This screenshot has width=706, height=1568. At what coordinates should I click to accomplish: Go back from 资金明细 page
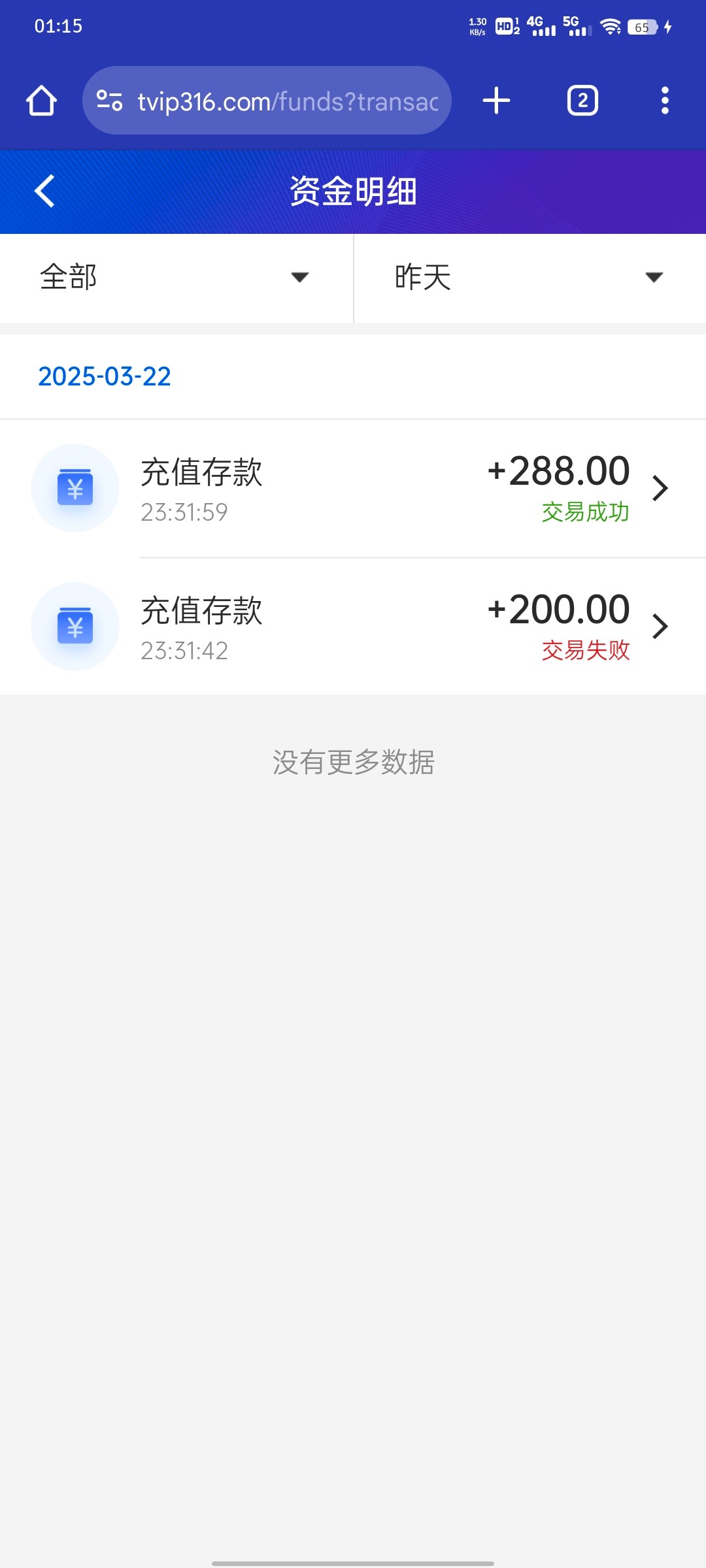(x=44, y=191)
